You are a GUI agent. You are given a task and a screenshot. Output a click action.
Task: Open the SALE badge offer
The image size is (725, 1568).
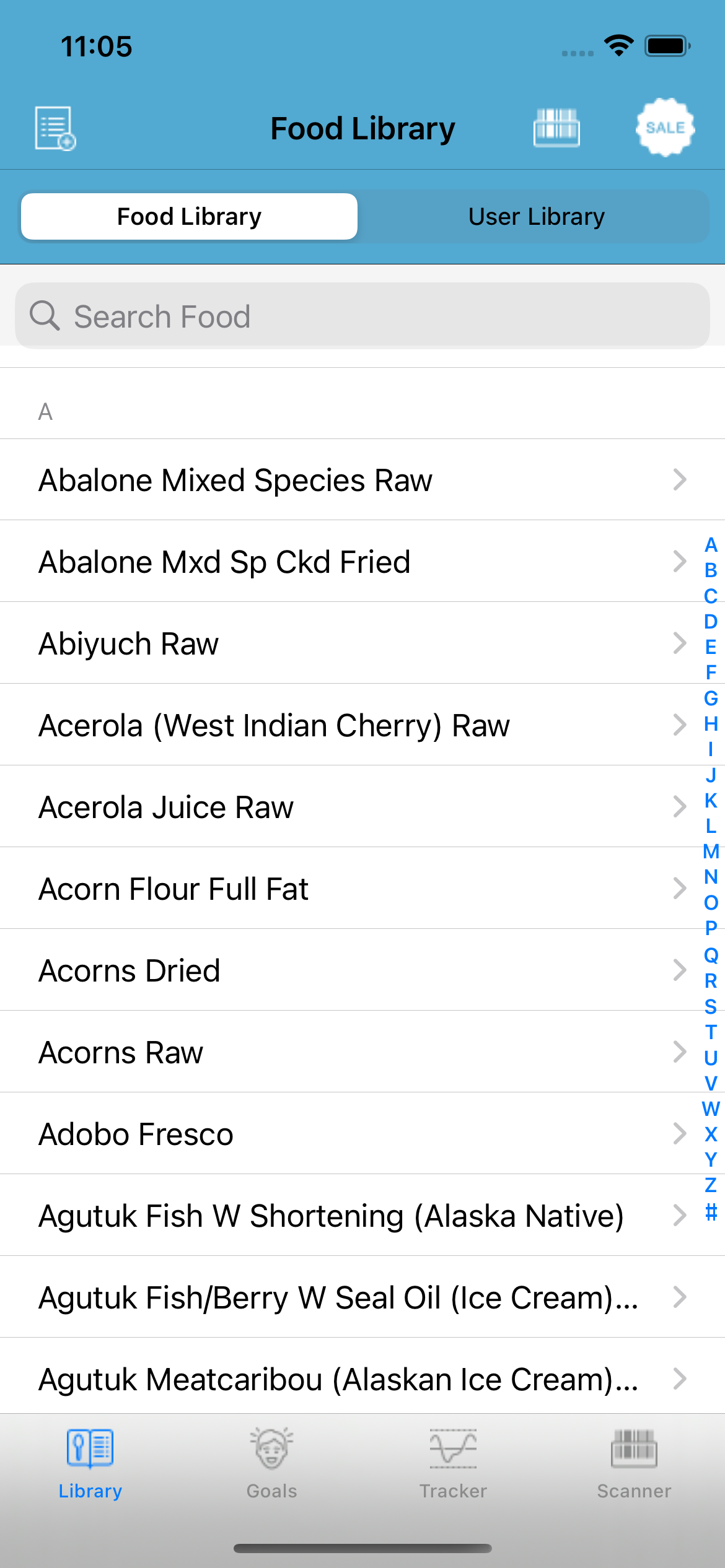[x=665, y=128]
